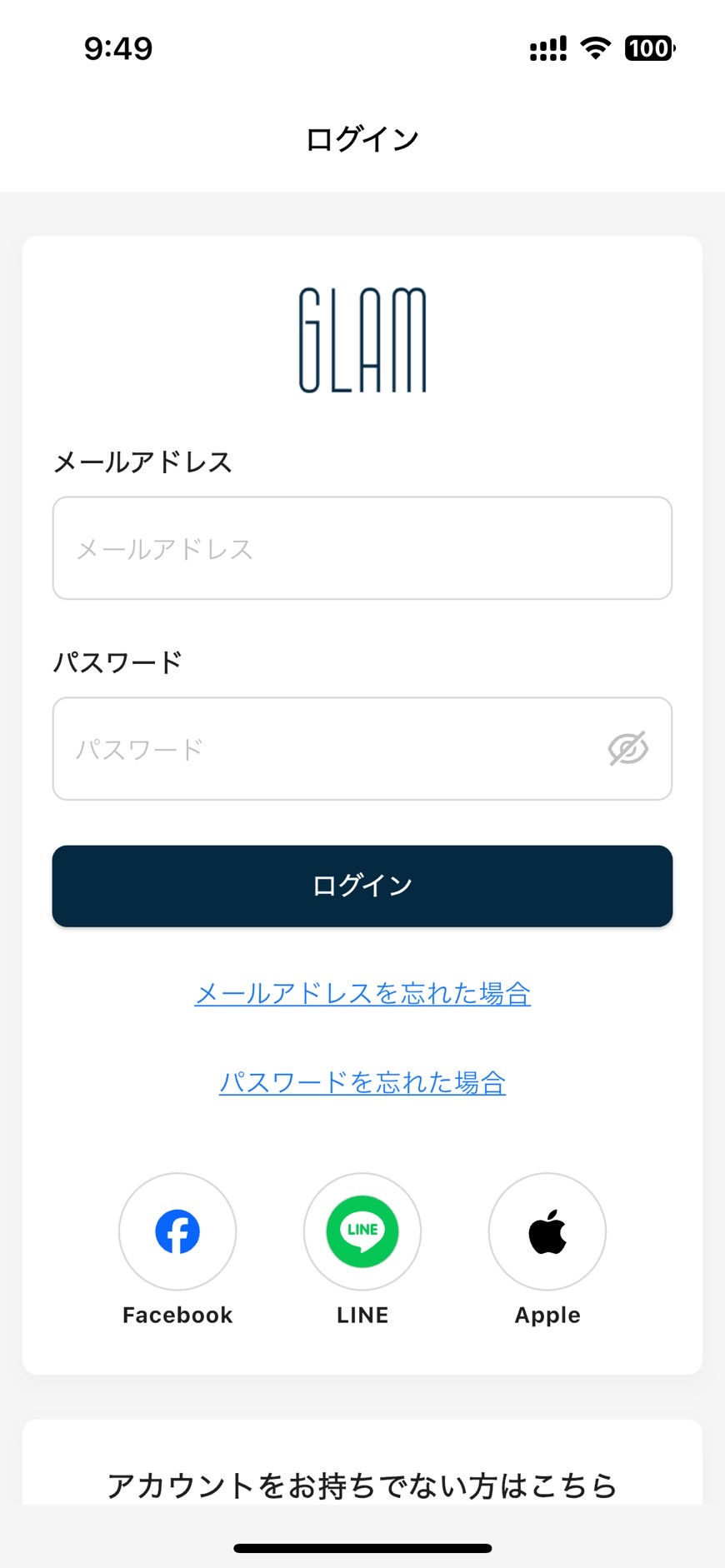Click the メールアドレス input field
Viewport: 725px width, 1568px height.
click(362, 548)
